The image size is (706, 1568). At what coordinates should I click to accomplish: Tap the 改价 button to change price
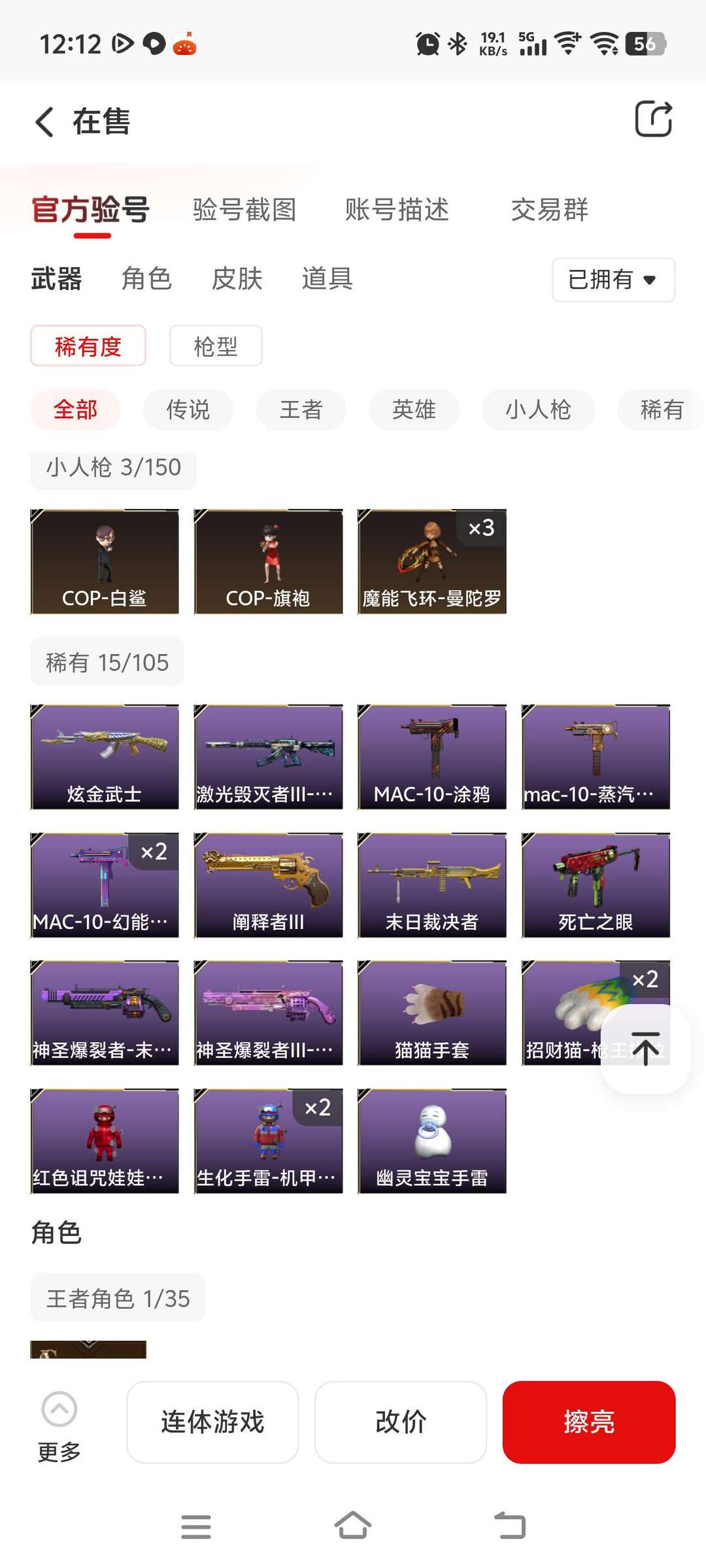[x=401, y=1422]
